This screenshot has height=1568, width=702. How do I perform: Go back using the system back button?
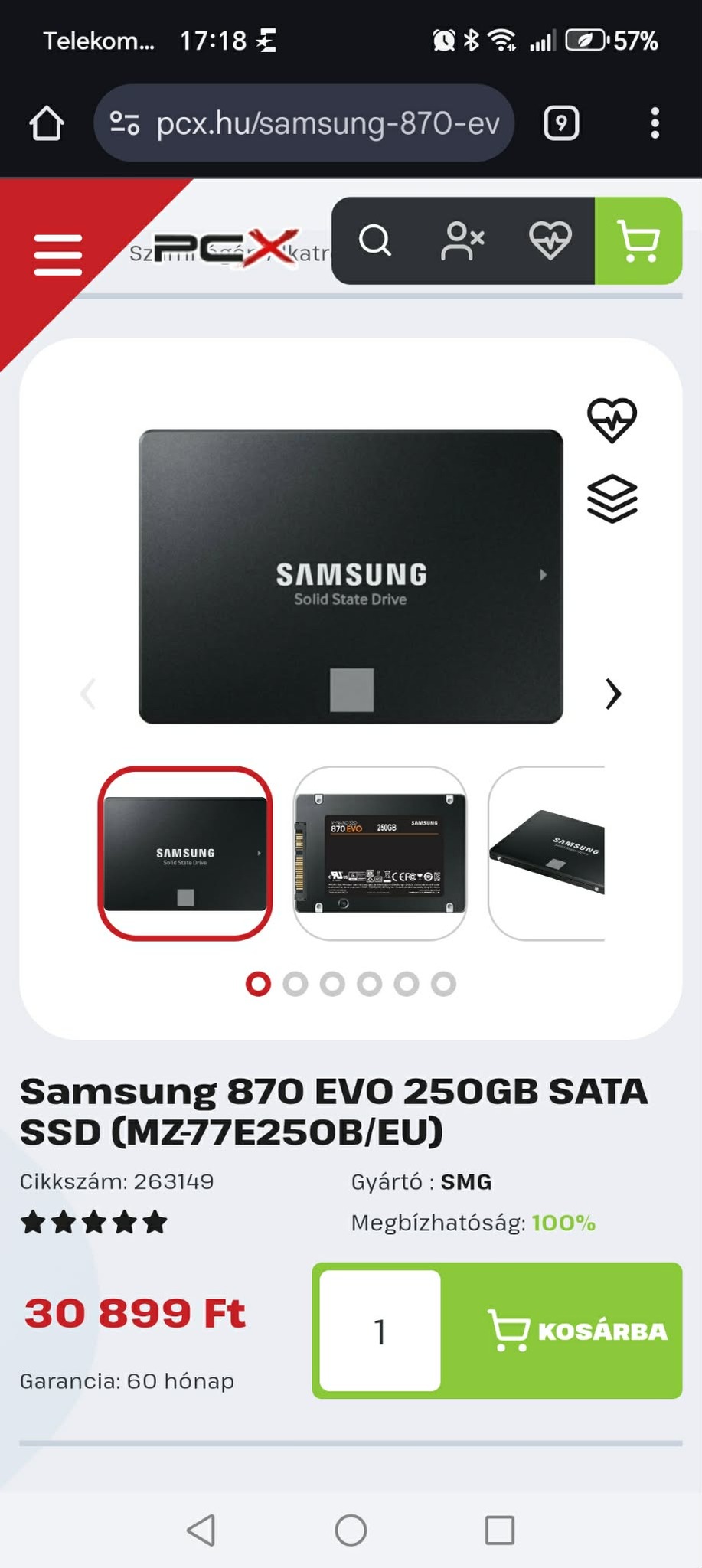[201, 1530]
